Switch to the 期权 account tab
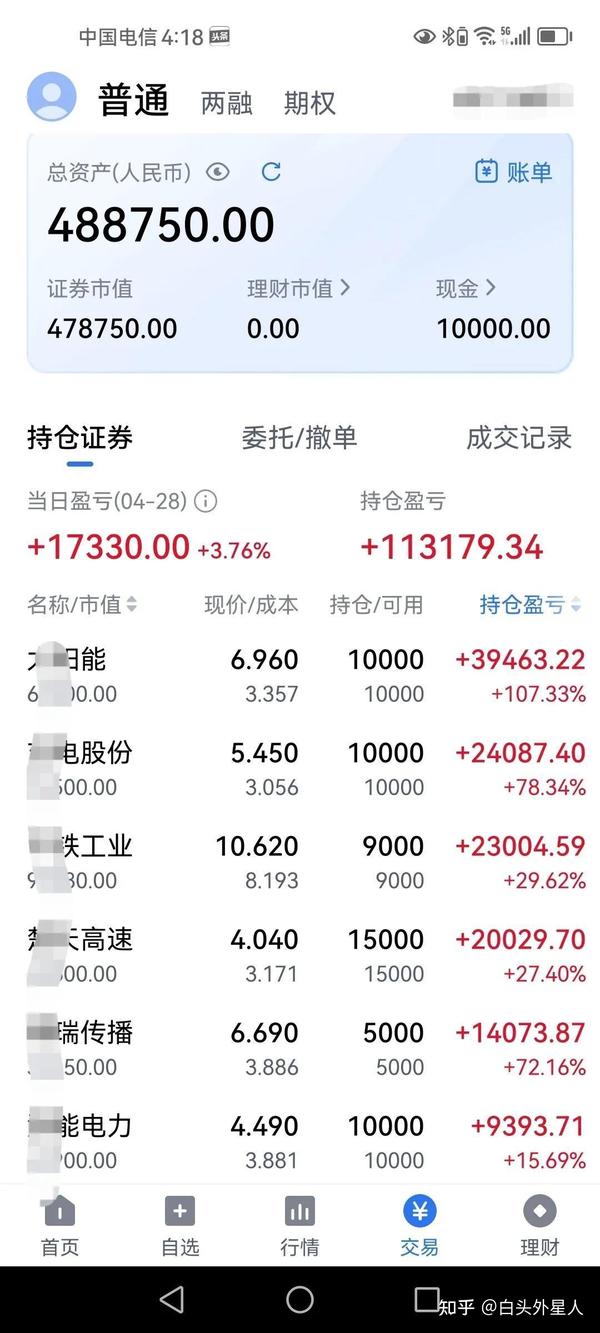 (x=309, y=103)
